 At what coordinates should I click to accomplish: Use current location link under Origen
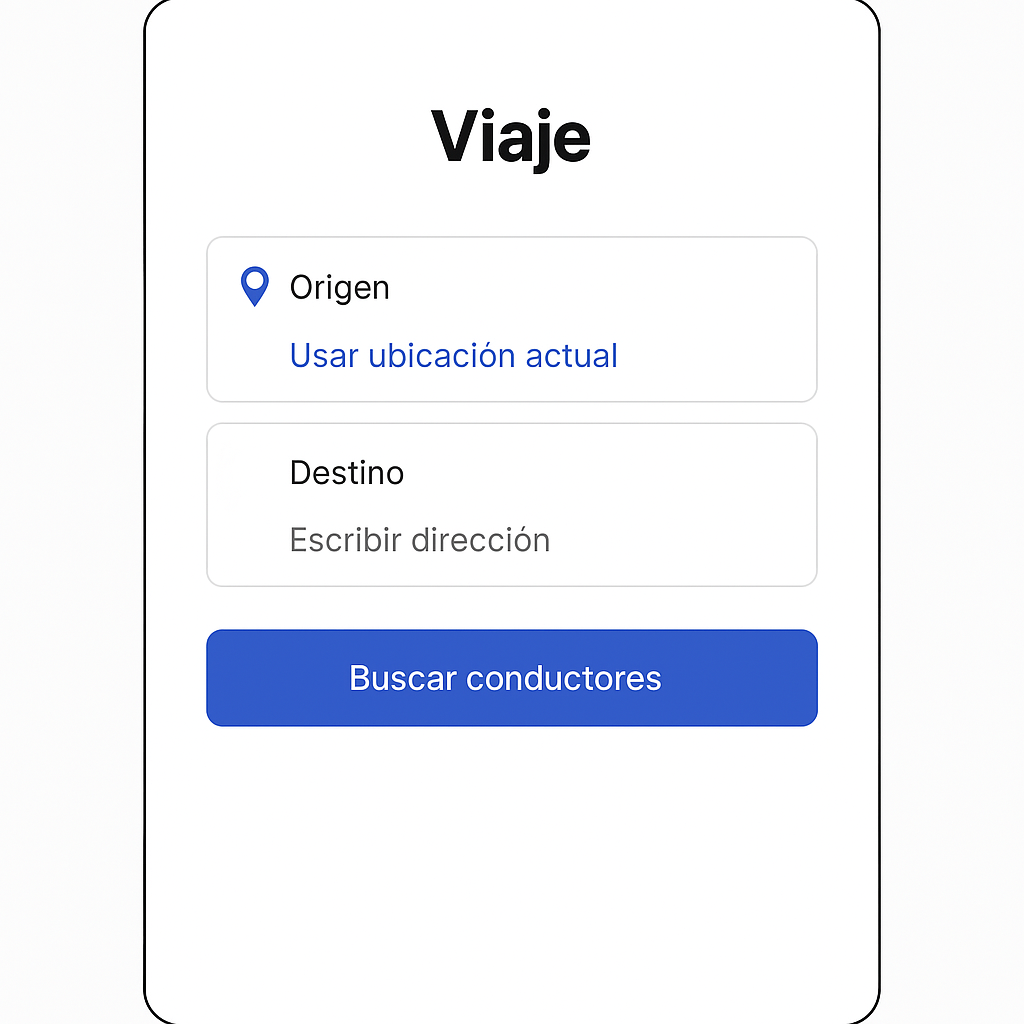click(x=453, y=356)
